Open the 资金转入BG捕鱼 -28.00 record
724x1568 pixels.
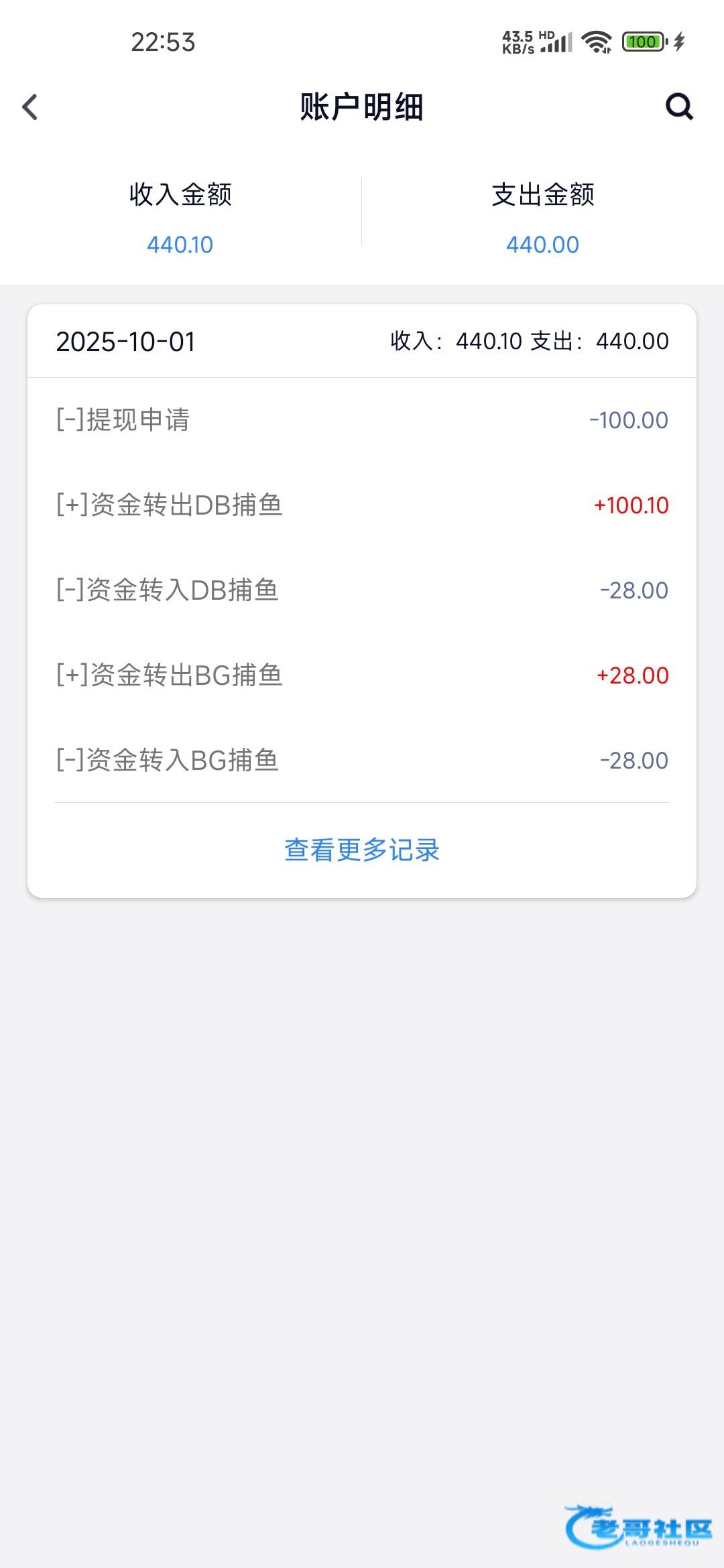(x=362, y=761)
